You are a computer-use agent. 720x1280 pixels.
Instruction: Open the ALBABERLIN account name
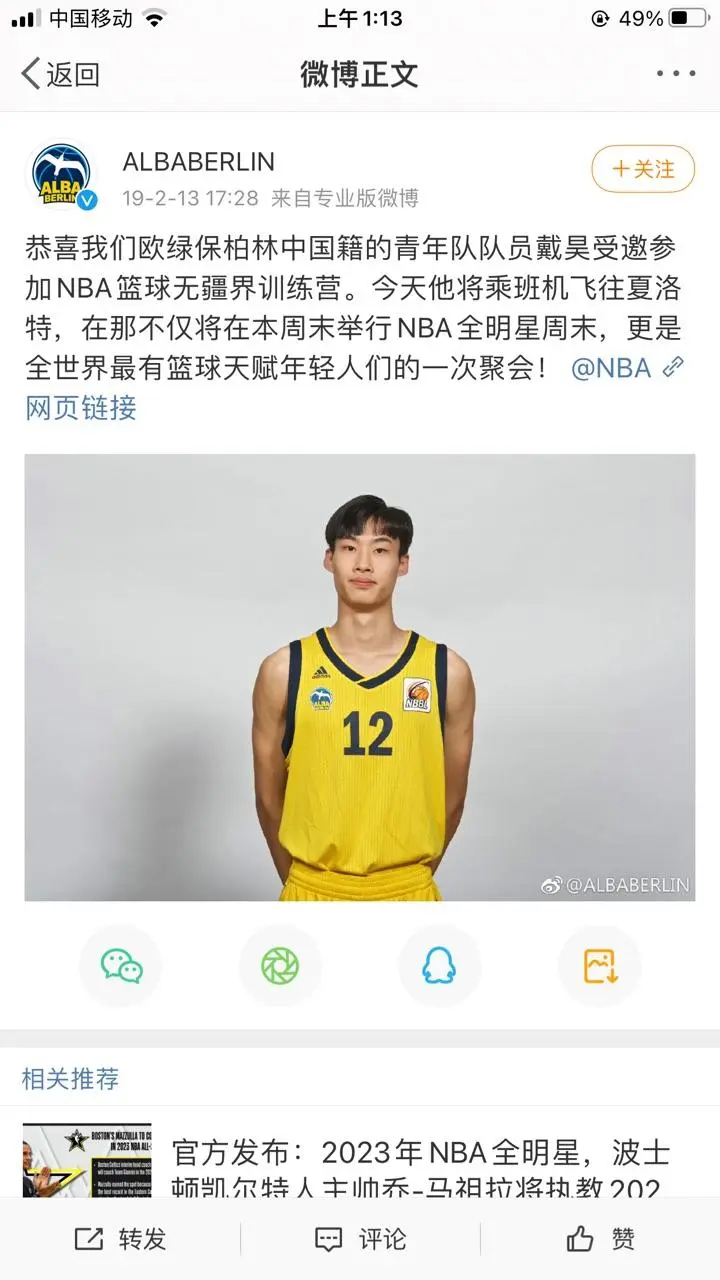point(198,162)
